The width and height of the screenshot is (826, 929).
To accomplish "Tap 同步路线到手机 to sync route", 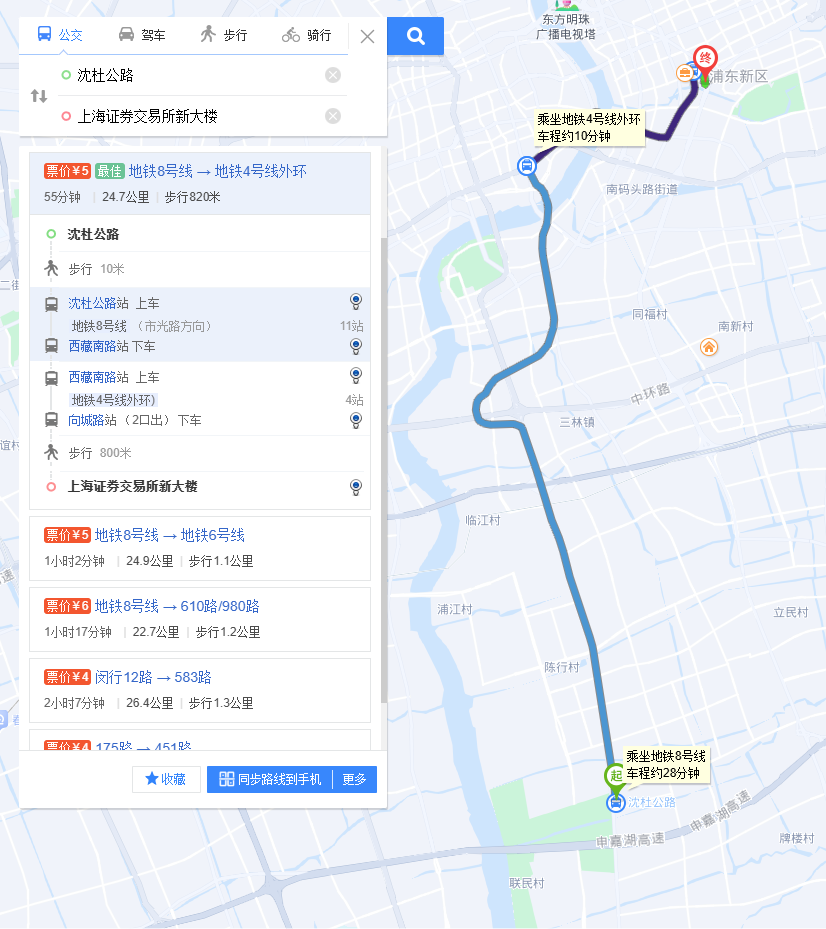I will [271, 779].
